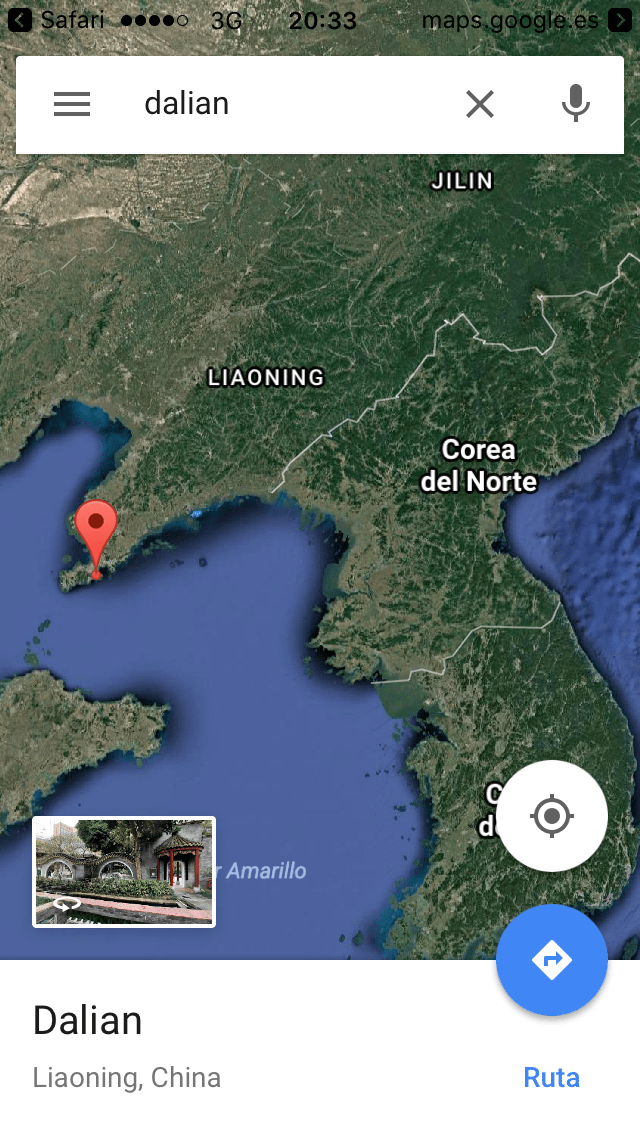Open the hamburger menu
Viewport: 640px width, 1136px height.
pyautogui.click(x=72, y=104)
